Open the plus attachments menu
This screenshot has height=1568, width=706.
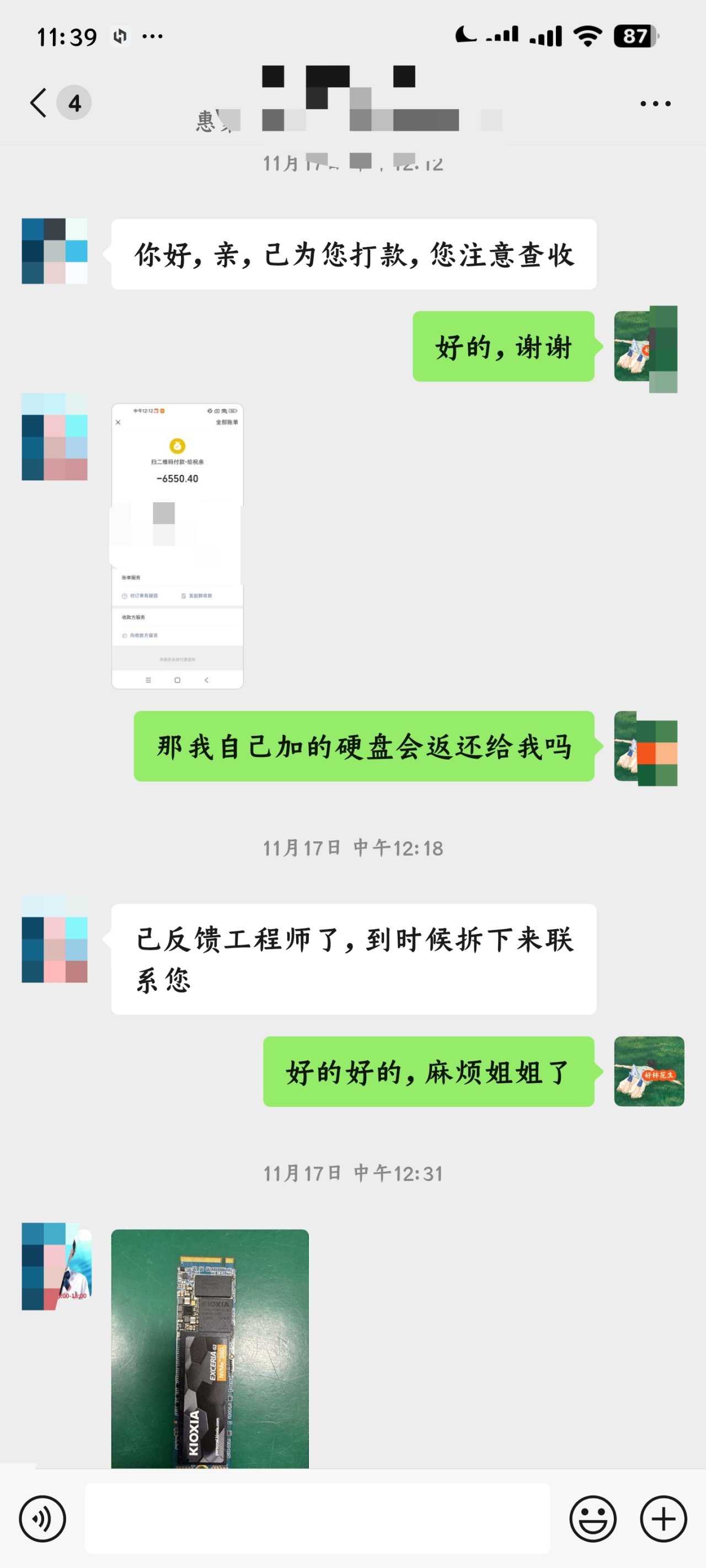[663, 1518]
